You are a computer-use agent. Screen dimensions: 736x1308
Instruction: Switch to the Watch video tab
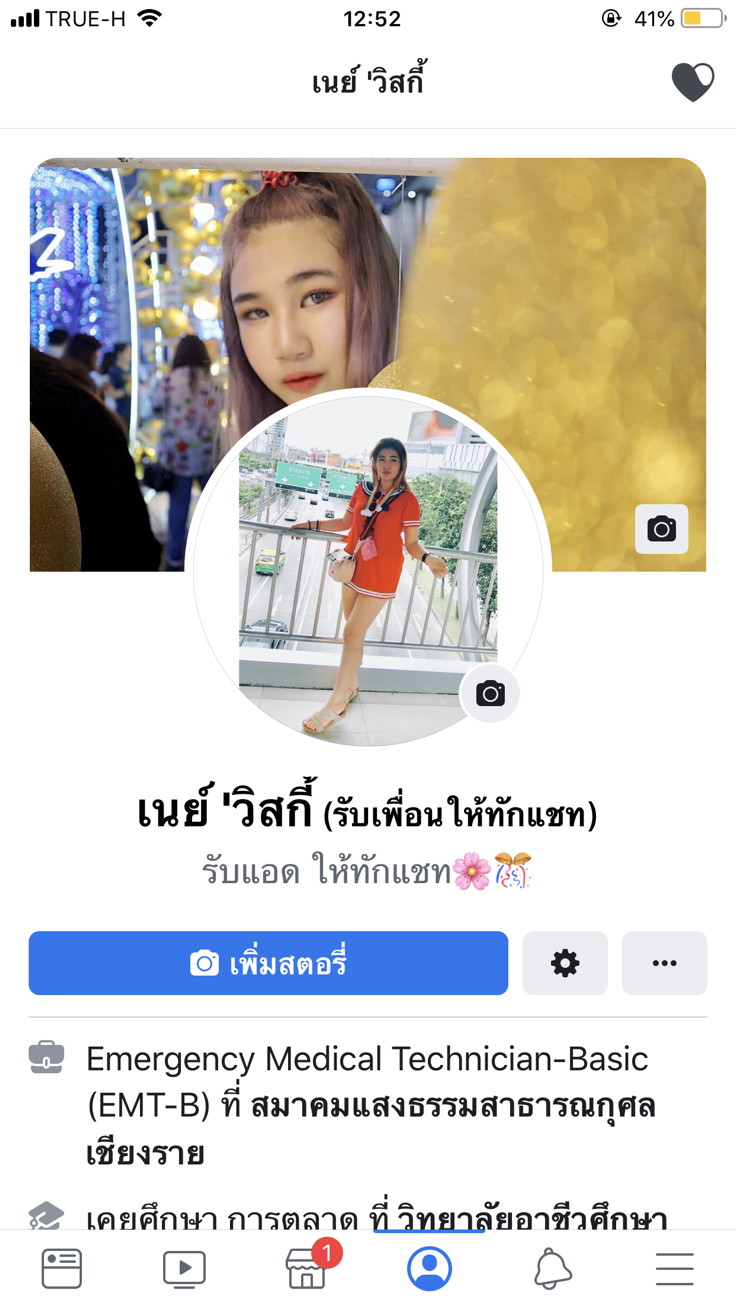(x=184, y=1269)
